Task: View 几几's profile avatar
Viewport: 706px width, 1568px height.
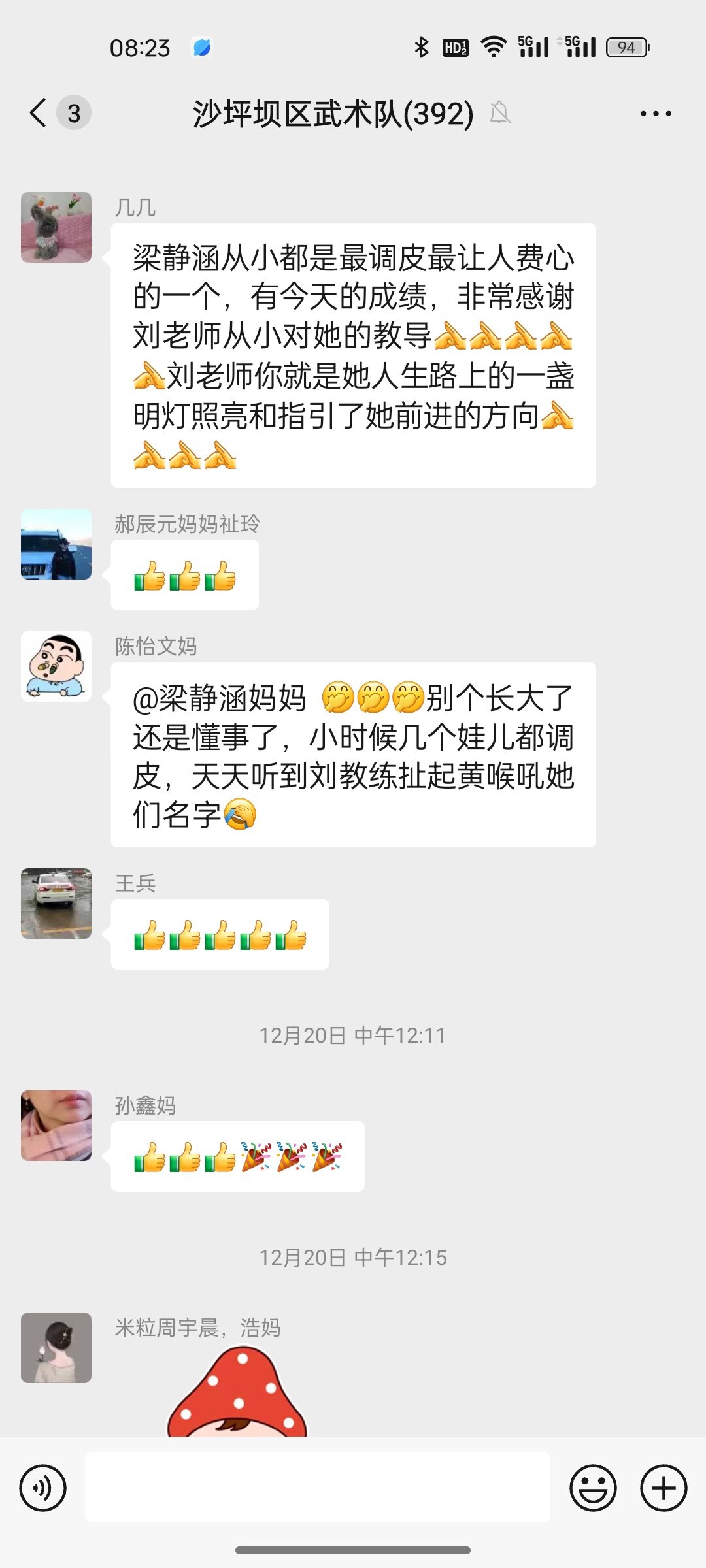Action: (x=56, y=227)
